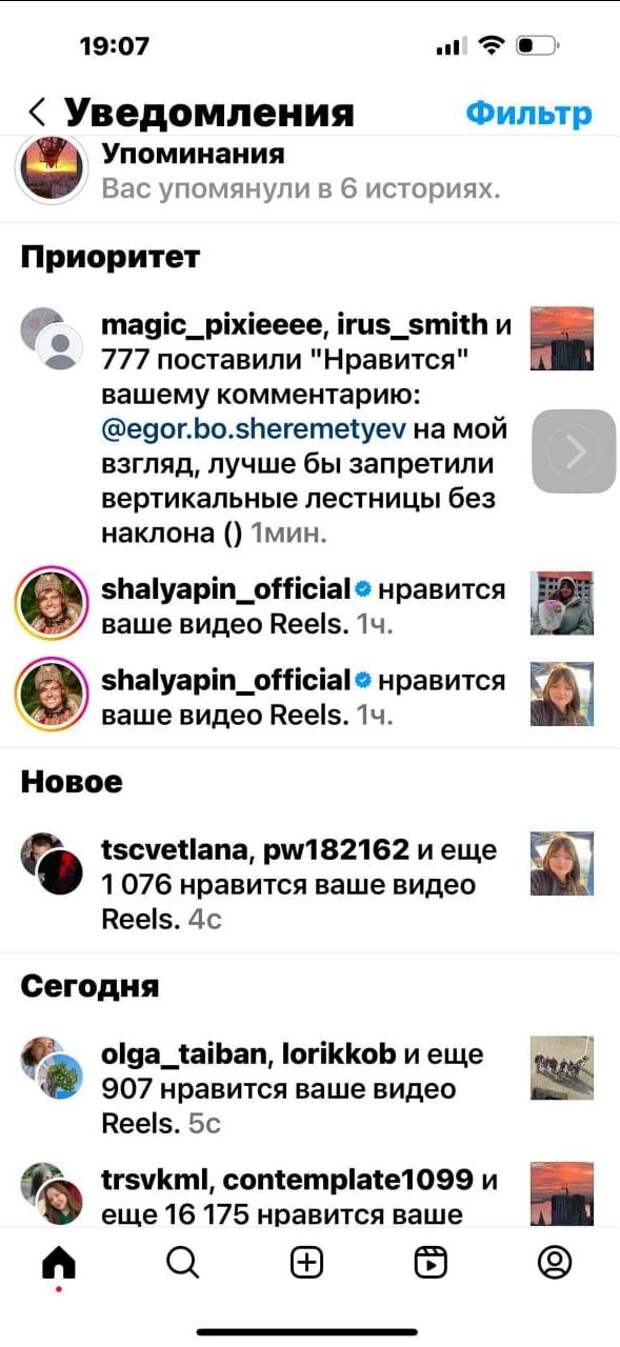620x1347 pixels.
Task: Switch to the Reels tab
Action: 430,1264
